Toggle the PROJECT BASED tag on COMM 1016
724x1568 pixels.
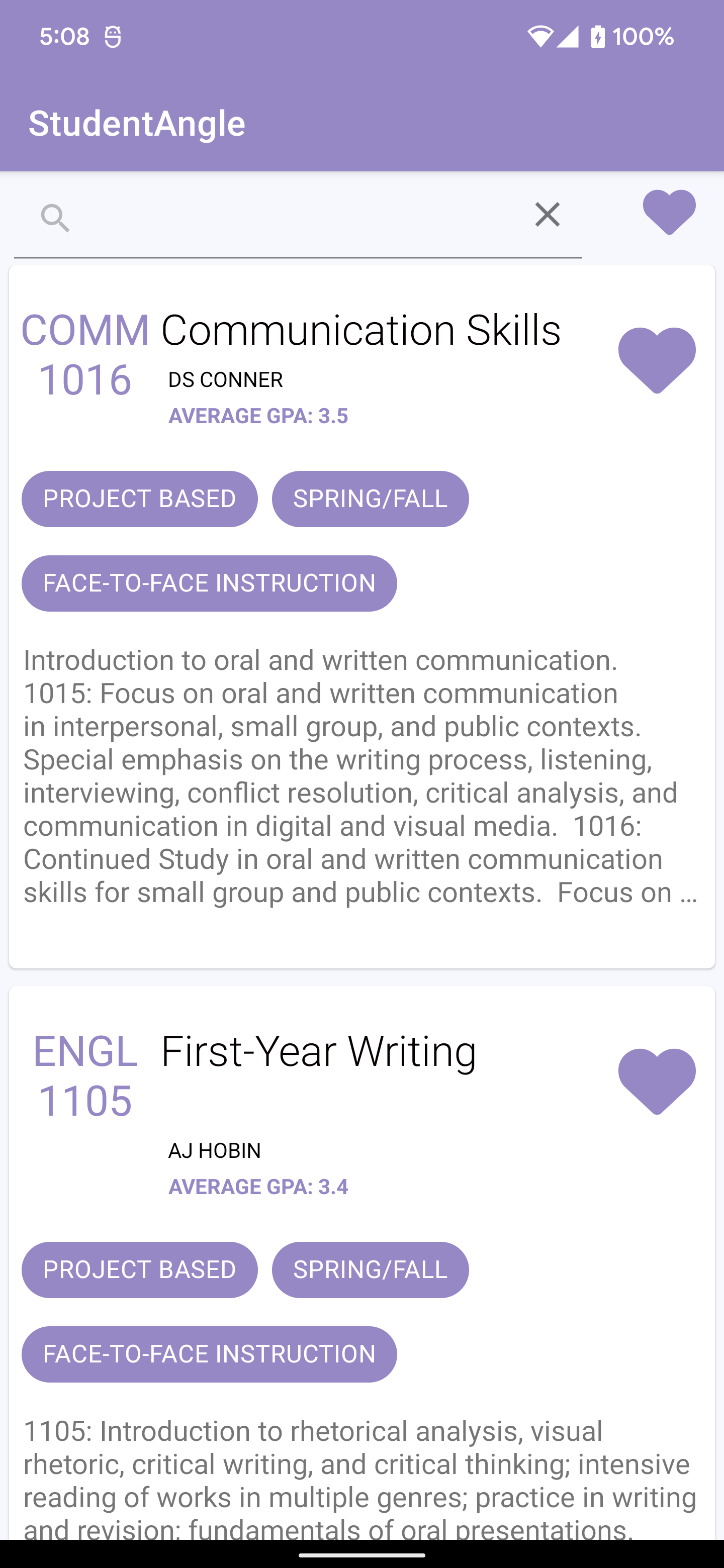point(139,499)
